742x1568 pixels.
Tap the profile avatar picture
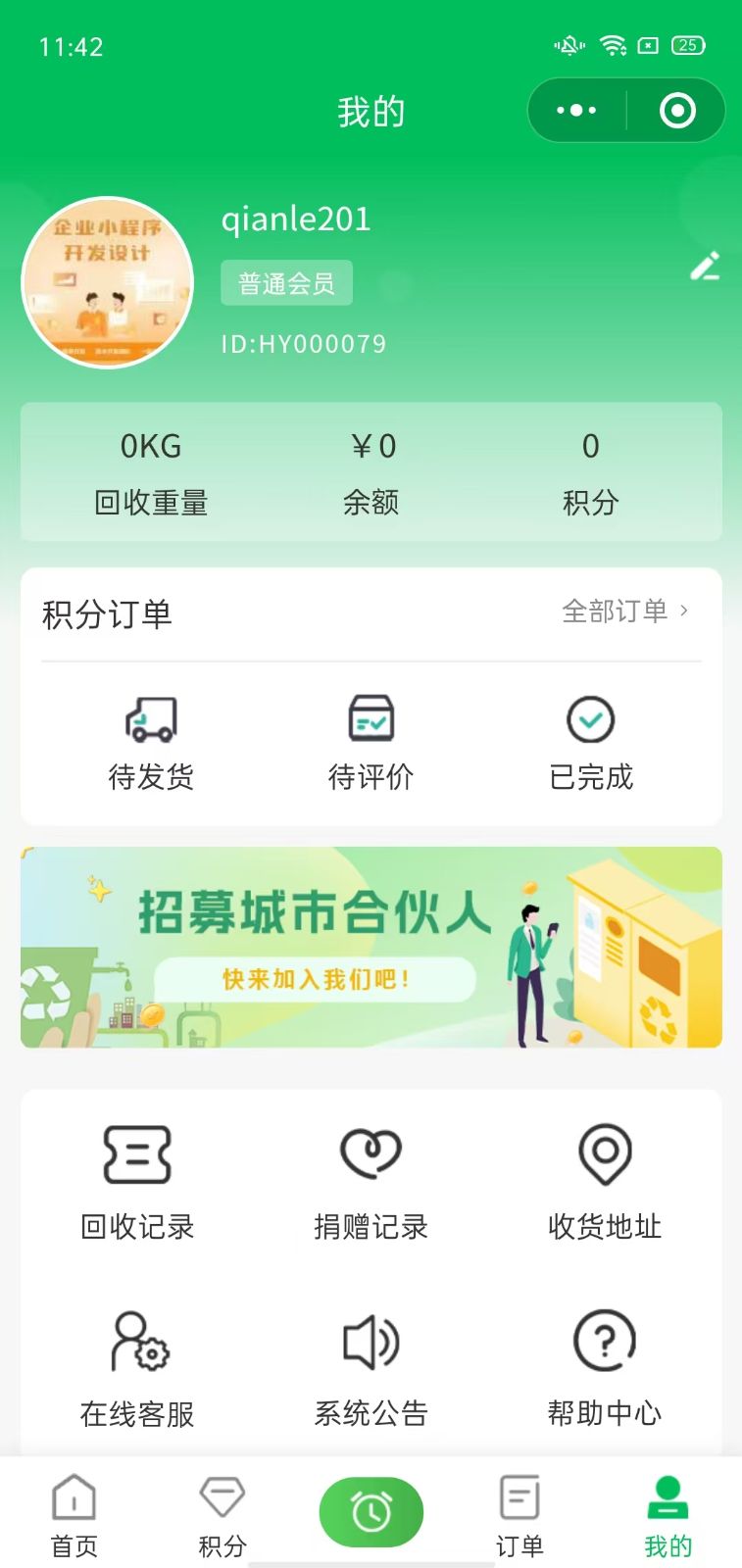(108, 283)
